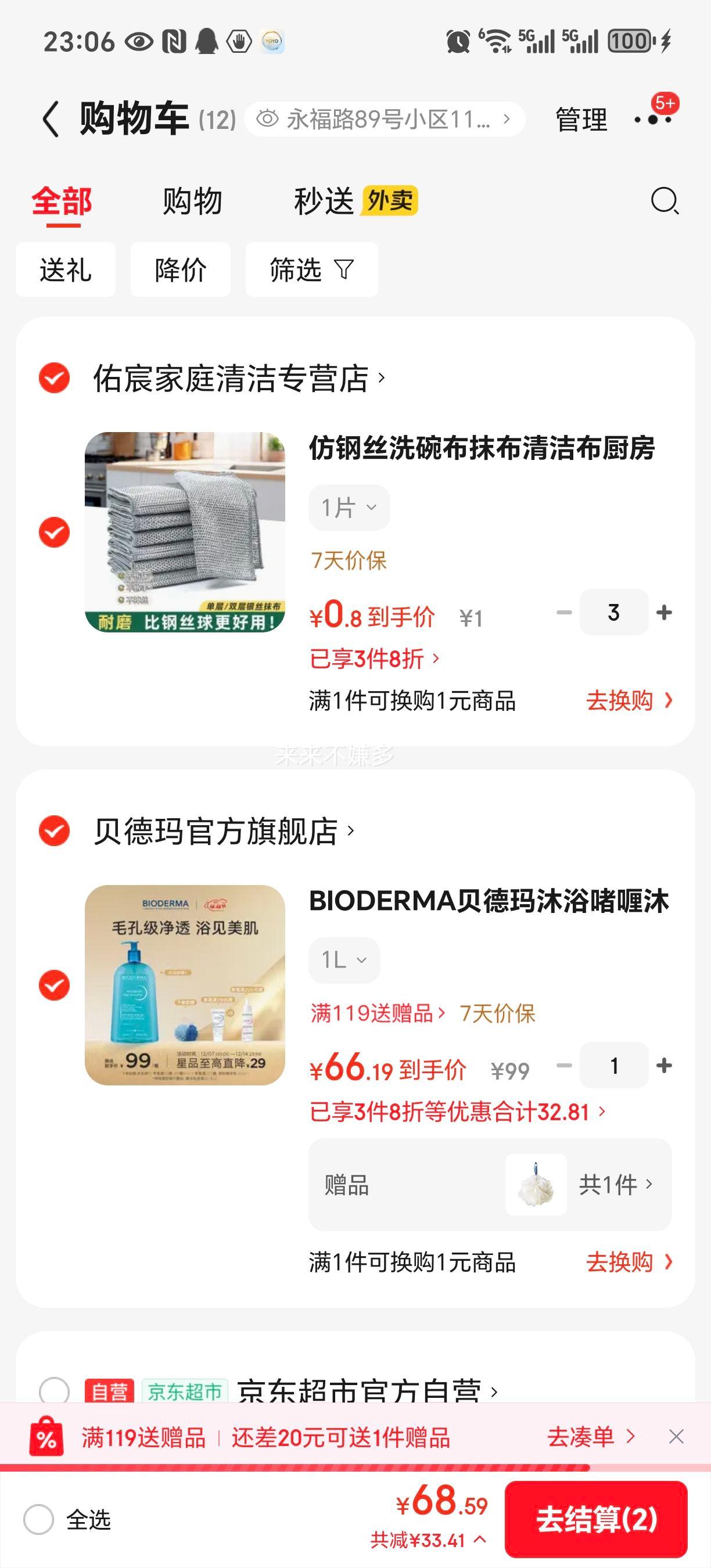Search within the cart
The height and width of the screenshot is (1568, 711).
click(664, 202)
